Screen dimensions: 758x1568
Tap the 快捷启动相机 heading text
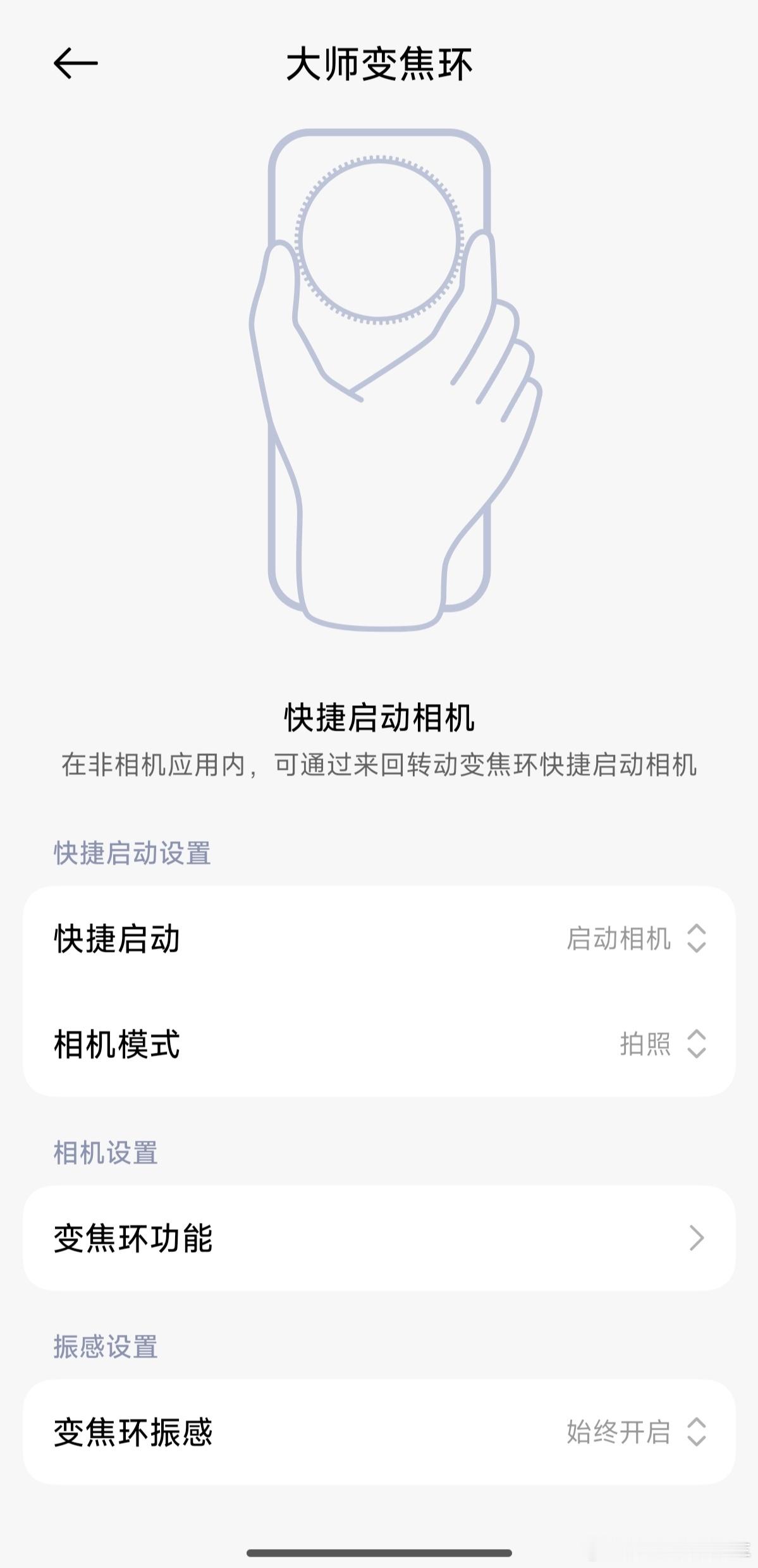[379, 717]
